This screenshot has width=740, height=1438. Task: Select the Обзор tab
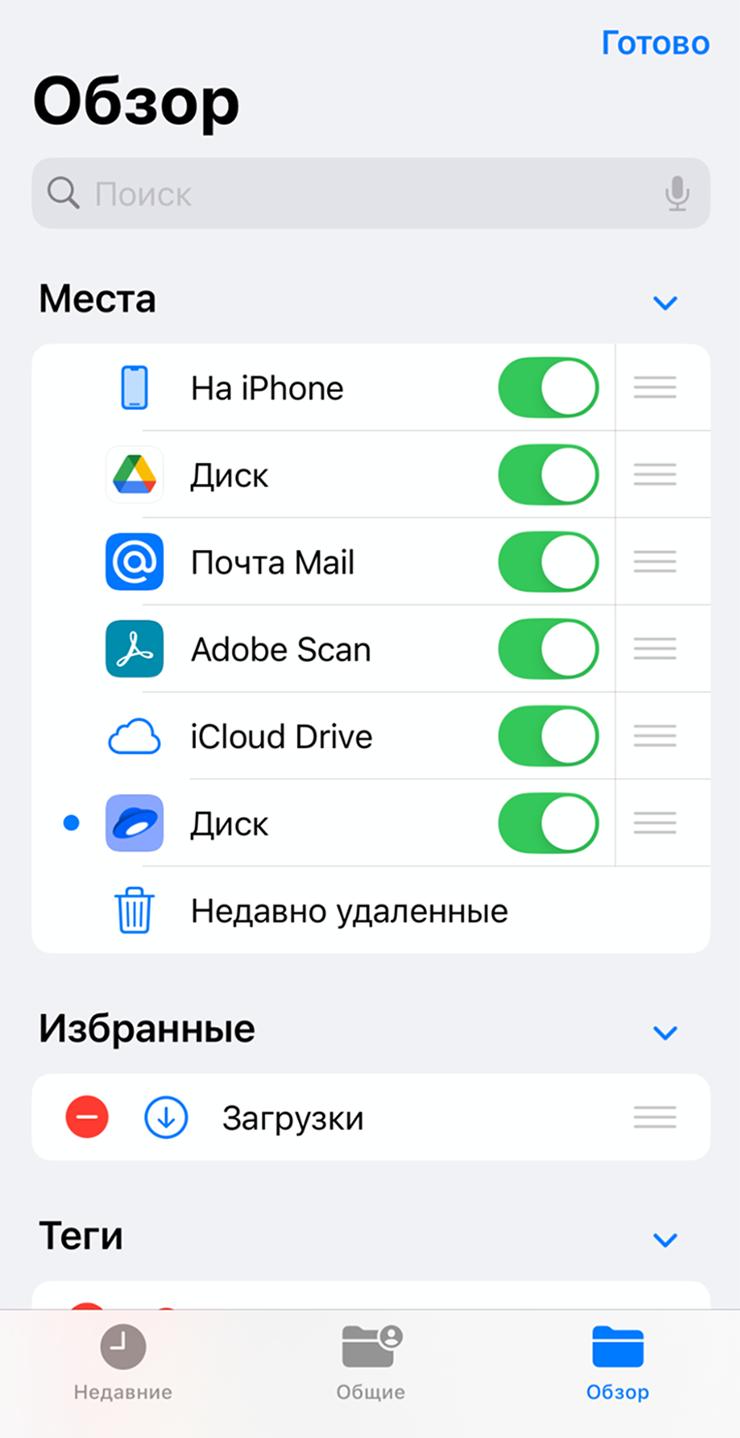click(618, 1363)
